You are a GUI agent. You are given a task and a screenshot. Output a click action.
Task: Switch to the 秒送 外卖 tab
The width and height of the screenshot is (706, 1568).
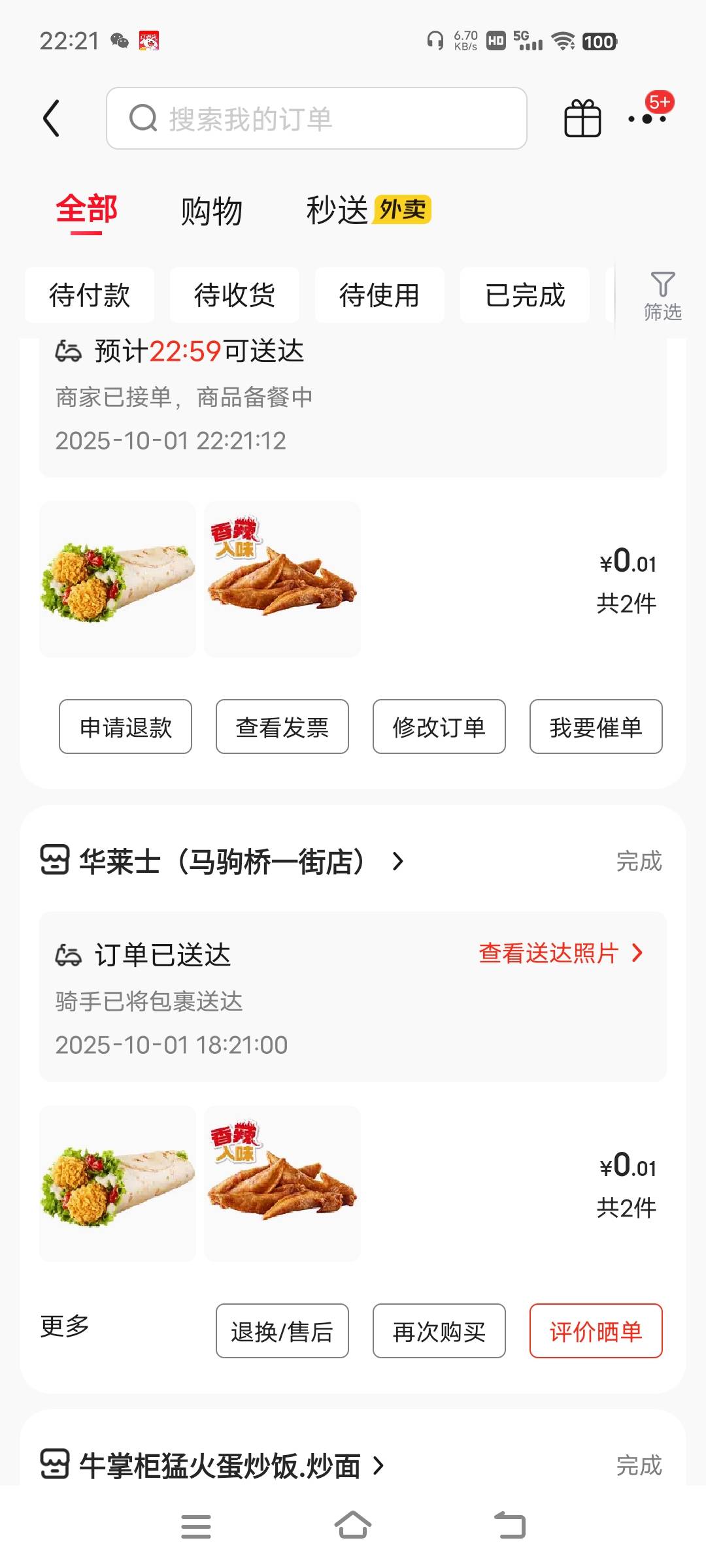tap(368, 210)
